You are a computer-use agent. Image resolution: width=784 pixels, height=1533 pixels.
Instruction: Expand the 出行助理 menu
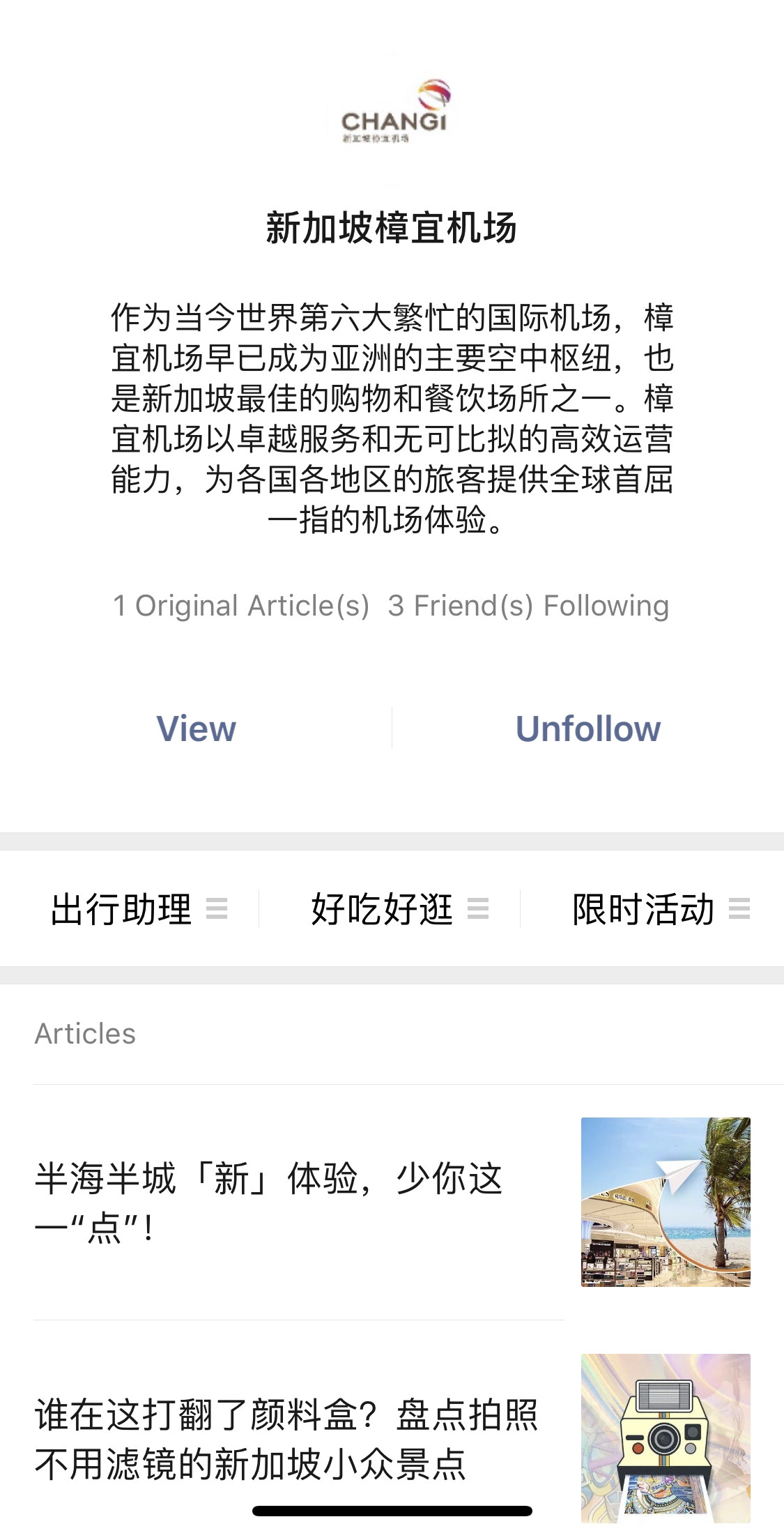pos(138,909)
